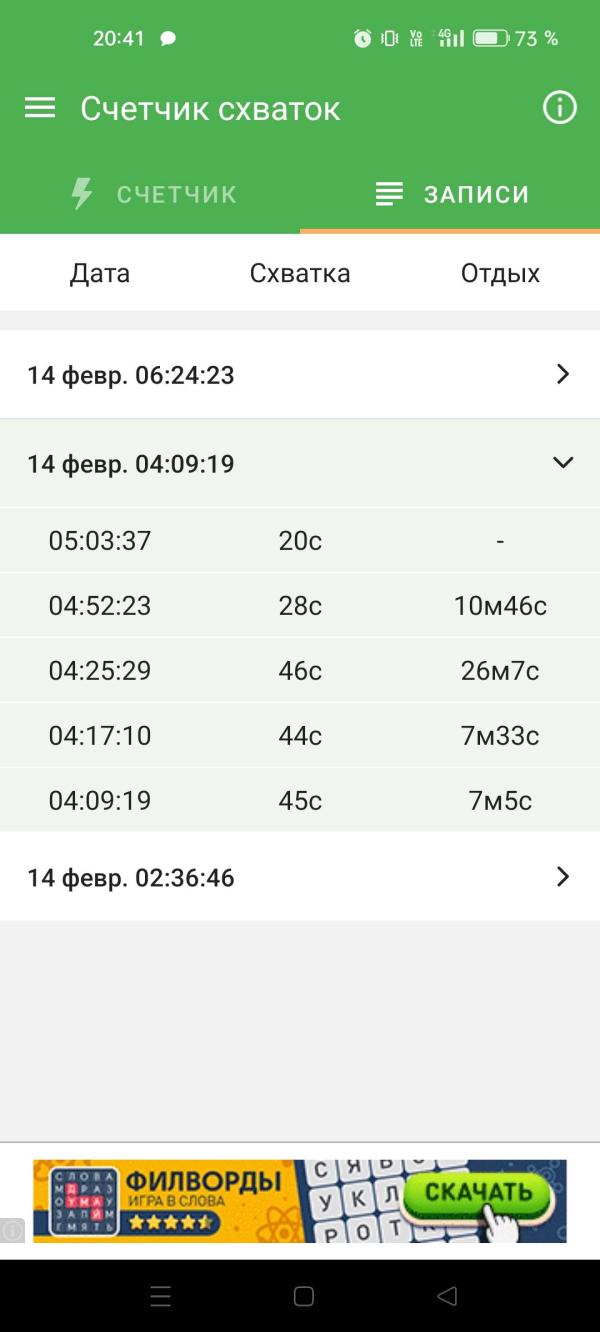Switch to the Счетчик tab
Viewport: 600px width, 1332px height.
click(x=152, y=194)
